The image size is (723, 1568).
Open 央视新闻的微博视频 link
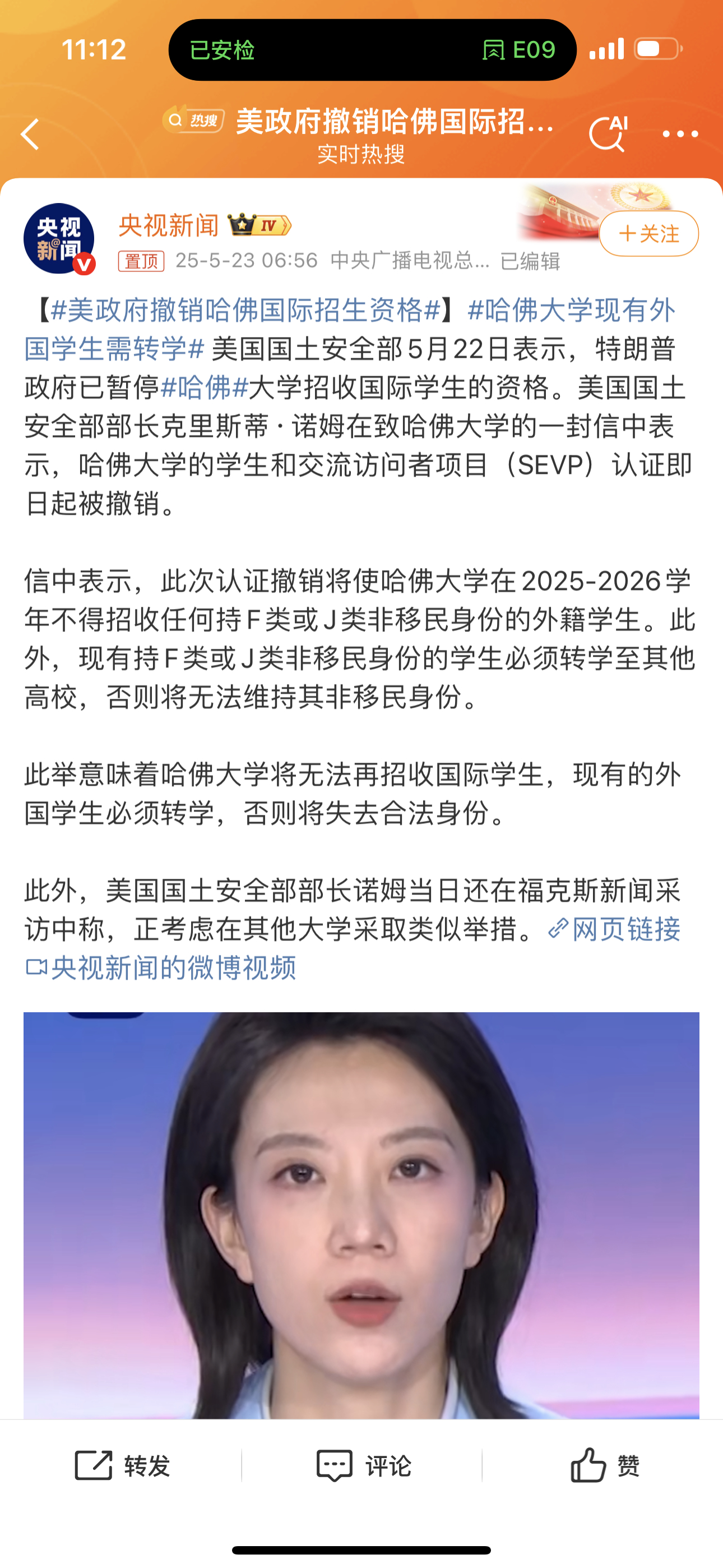click(x=161, y=967)
